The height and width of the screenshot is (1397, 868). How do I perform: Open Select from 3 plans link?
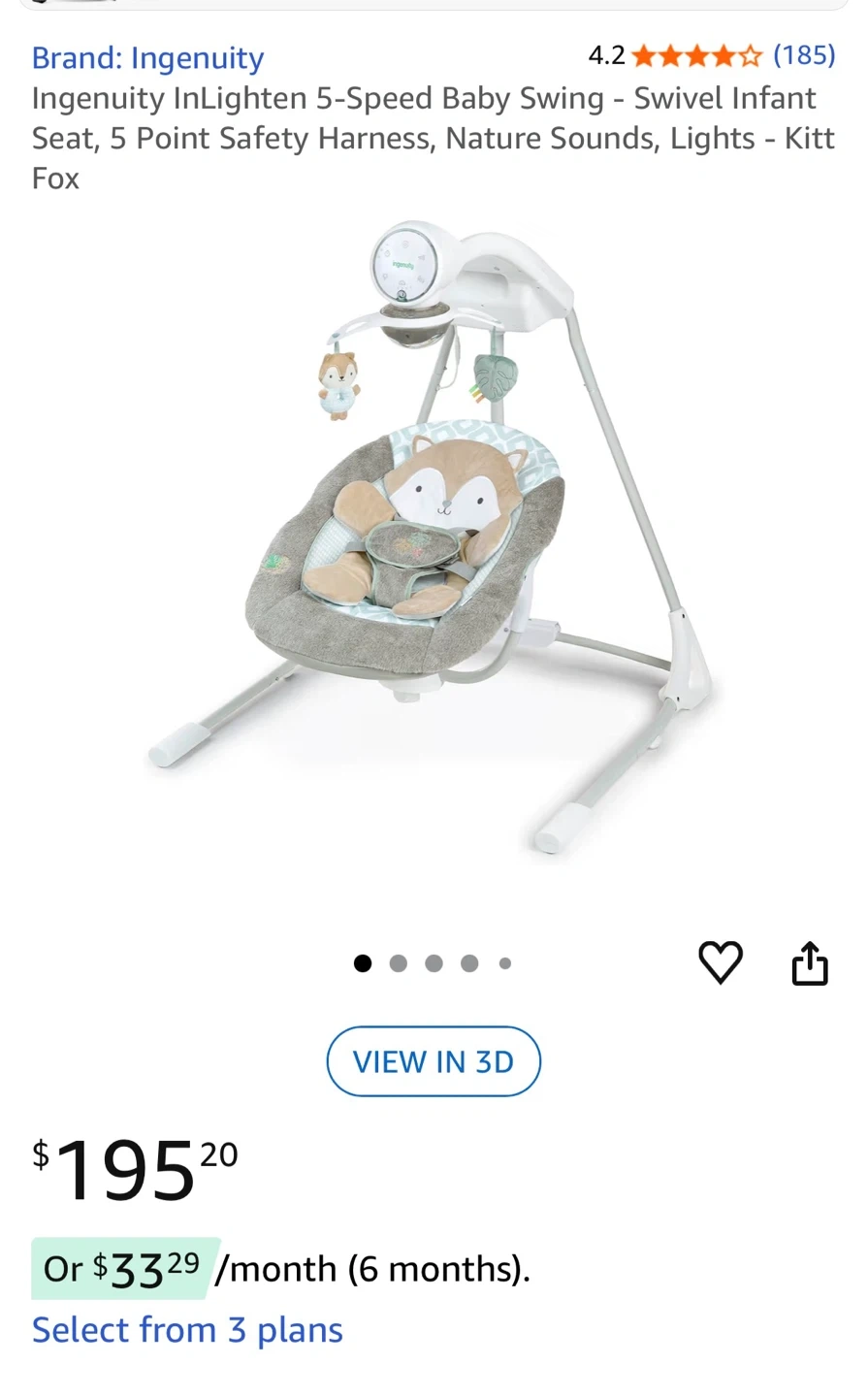coord(187,1329)
